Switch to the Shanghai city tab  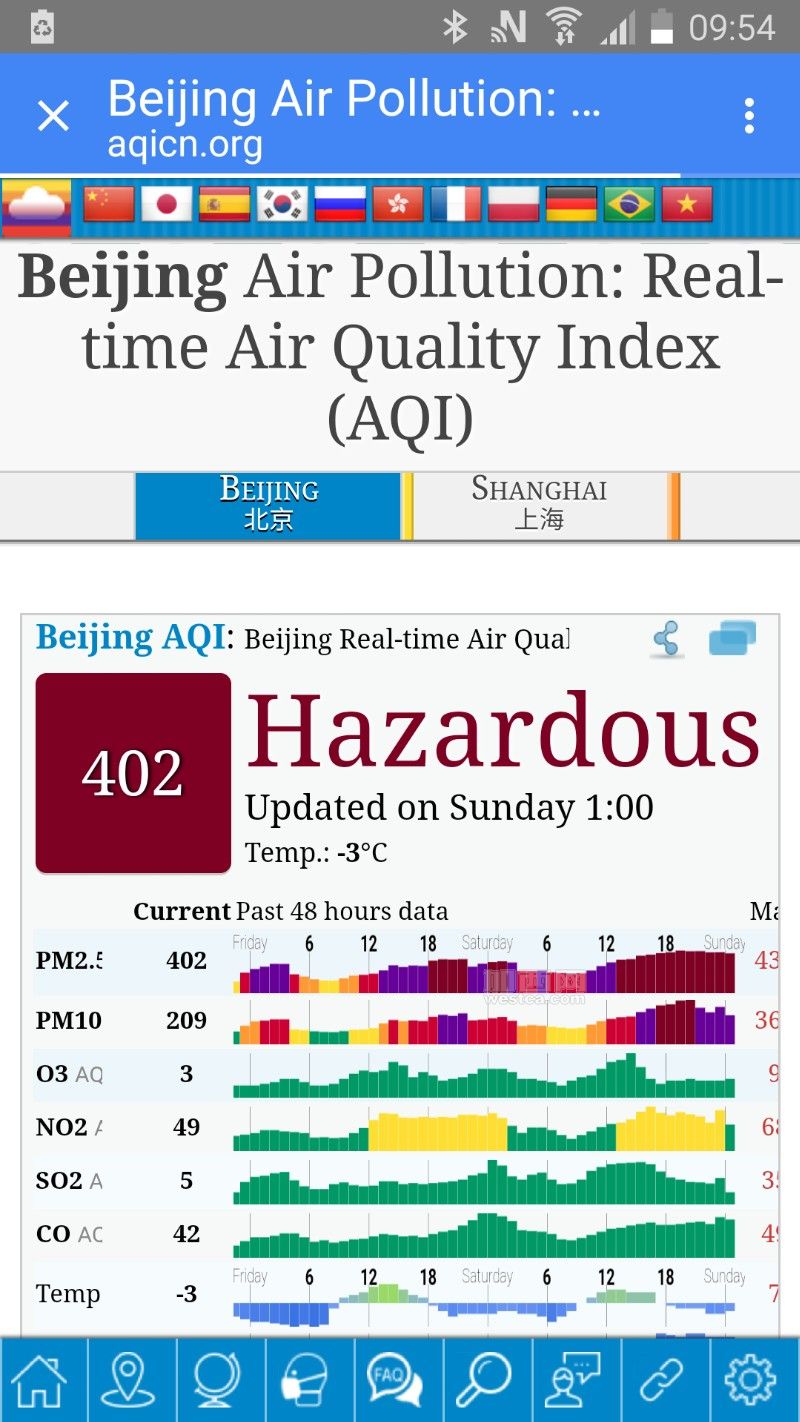point(540,506)
